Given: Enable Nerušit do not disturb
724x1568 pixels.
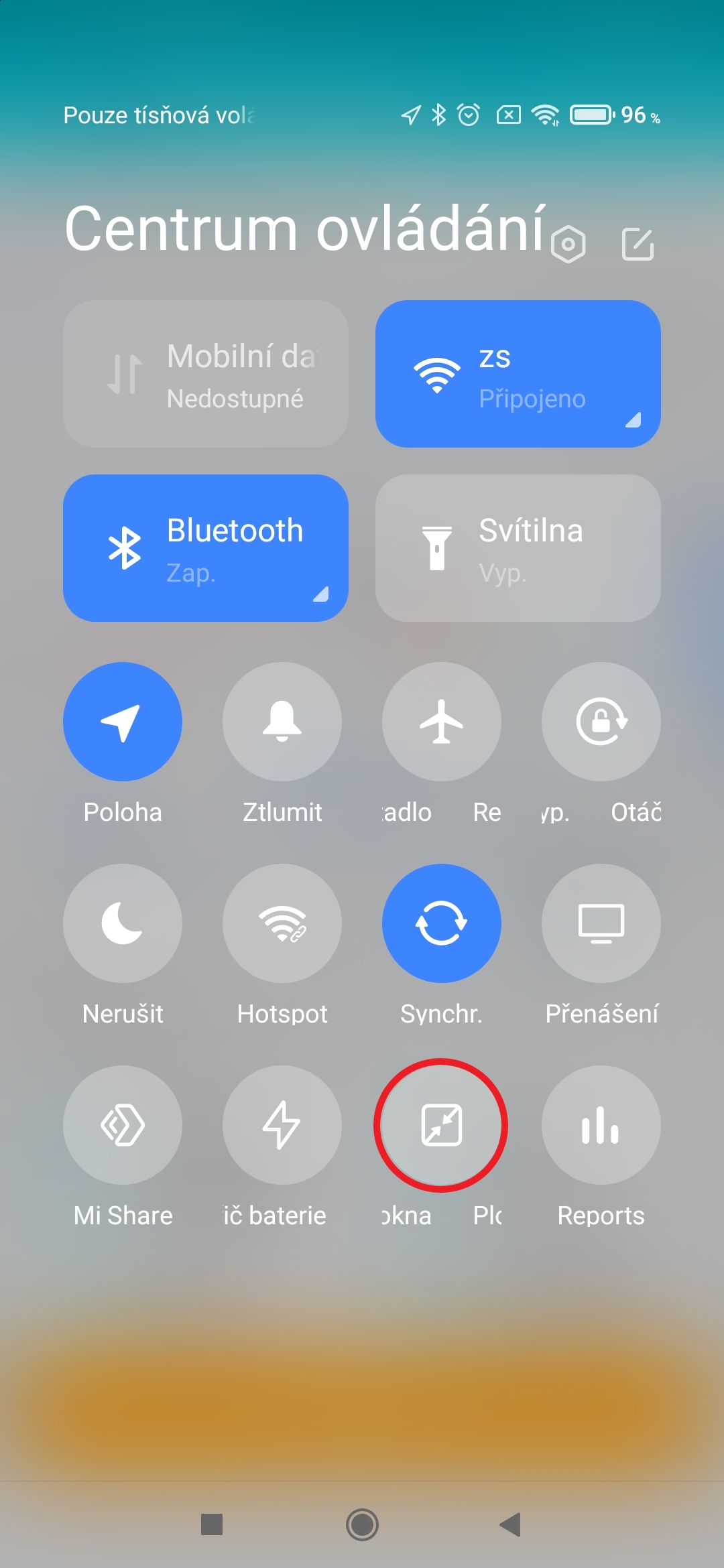Looking at the screenshot, I should pyautogui.click(x=123, y=923).
